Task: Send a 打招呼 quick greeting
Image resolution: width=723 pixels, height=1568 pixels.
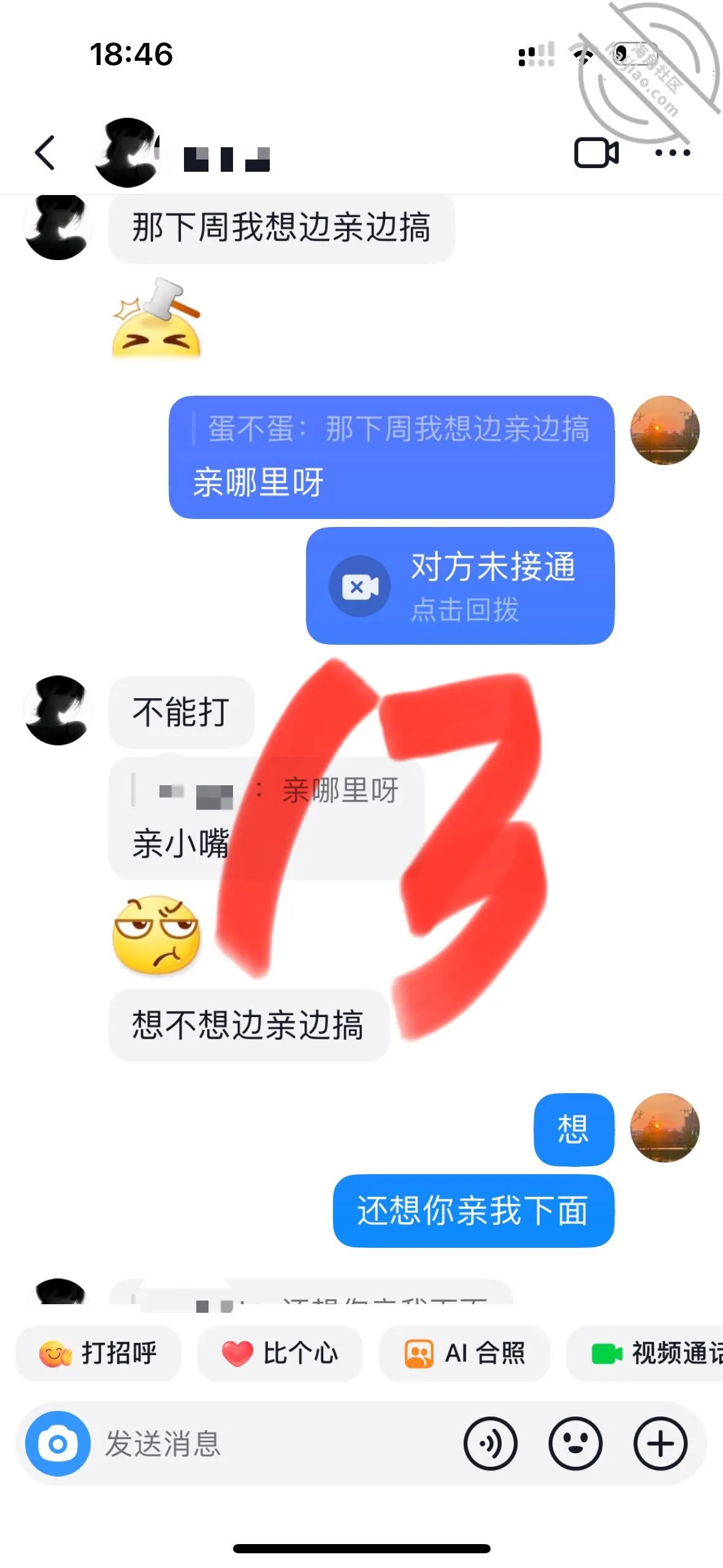Action: click(98, 1353)
